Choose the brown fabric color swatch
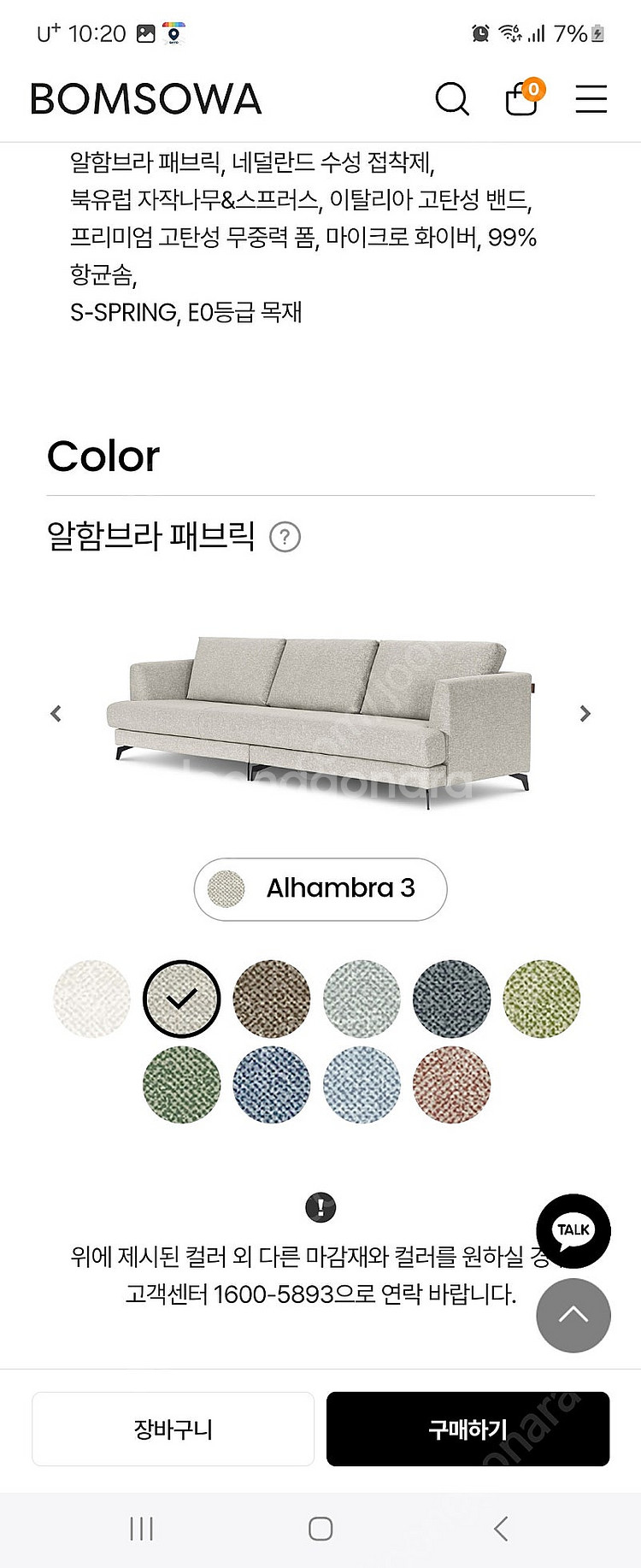The height and width of the screenshot is (1568, 641). pyautogui.click(x=272, y=999)
